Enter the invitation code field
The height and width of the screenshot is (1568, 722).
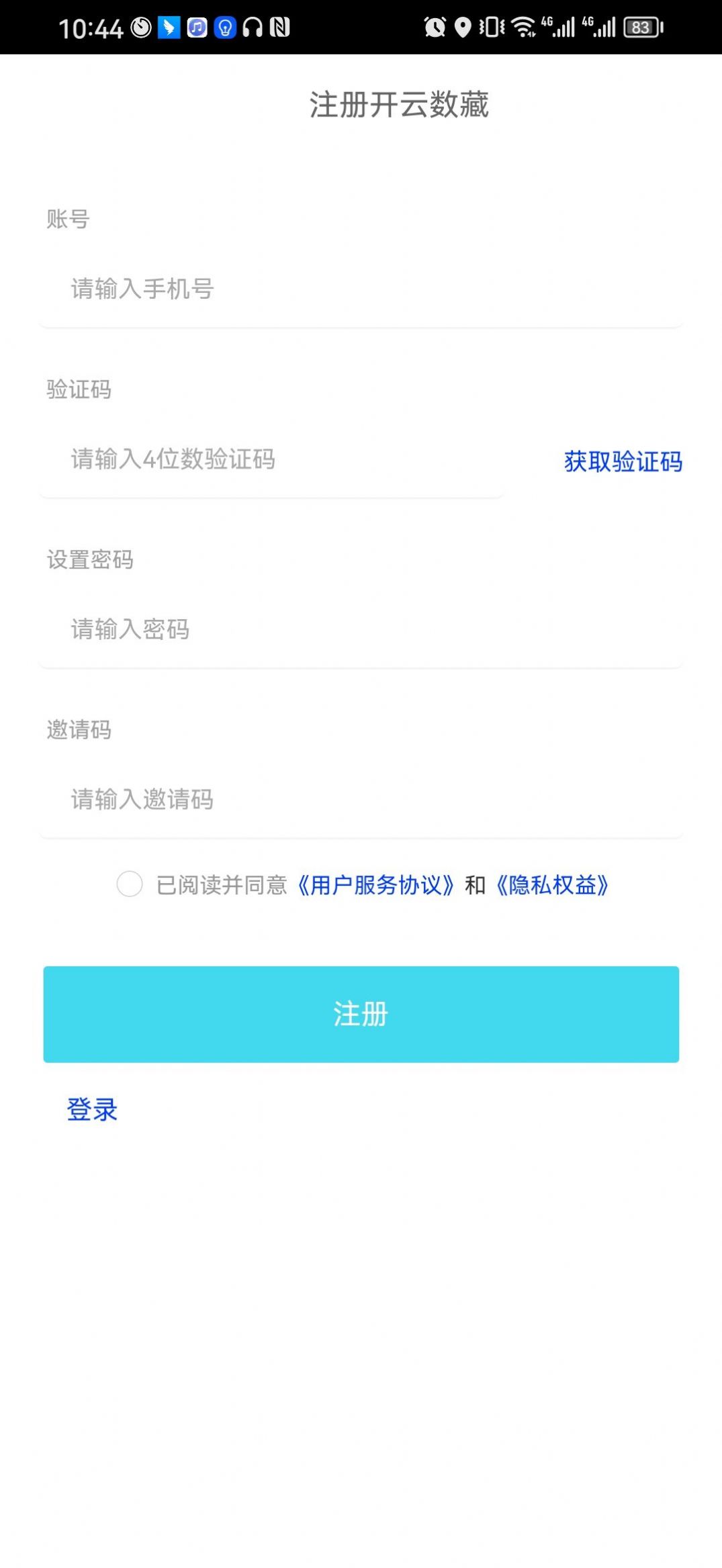[x=360, y=800]
